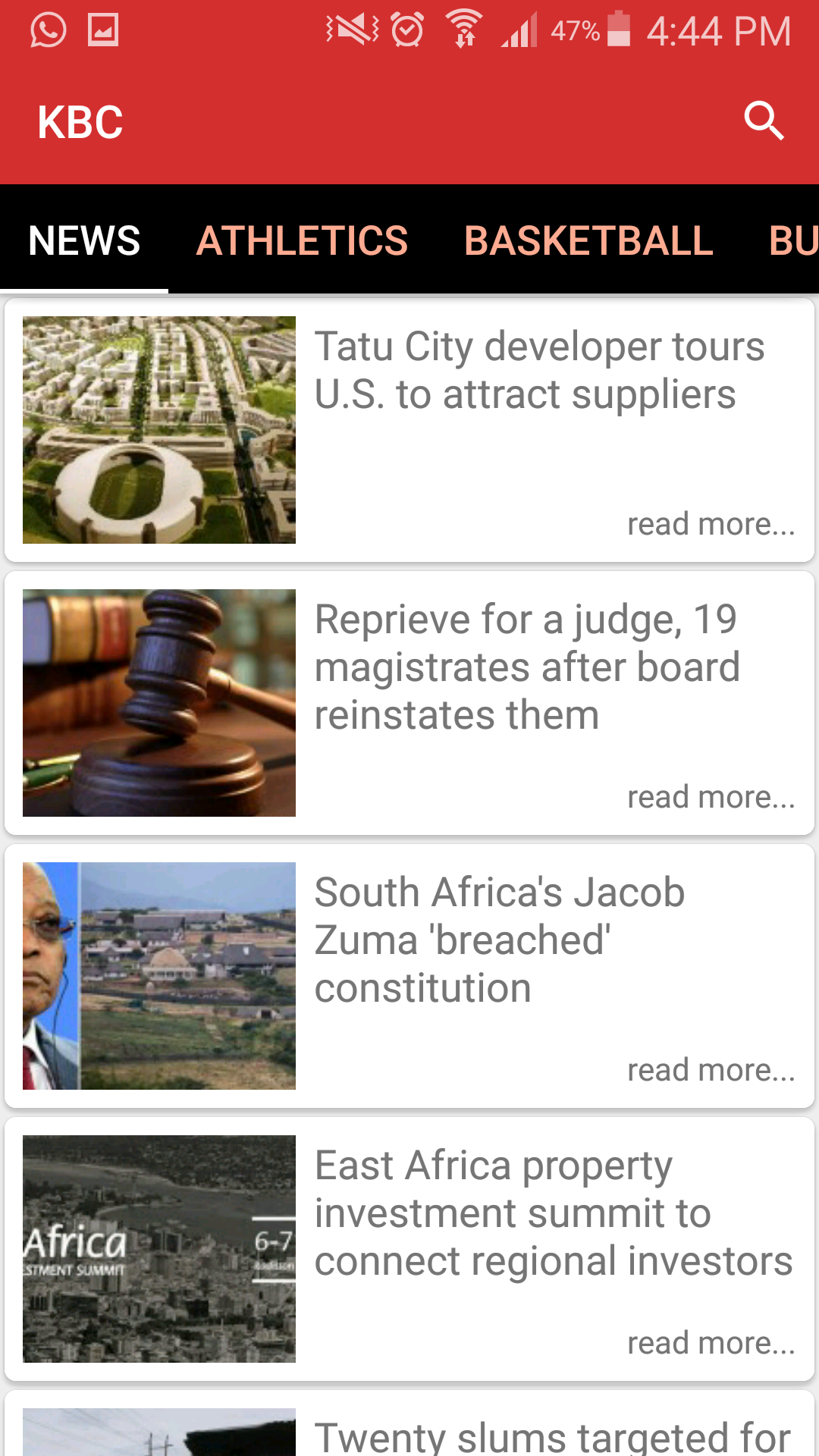Read more on the Jacob Zuma story
Image resolution: width=819 pixels, height=1456 pixels.
point(711,1070)
